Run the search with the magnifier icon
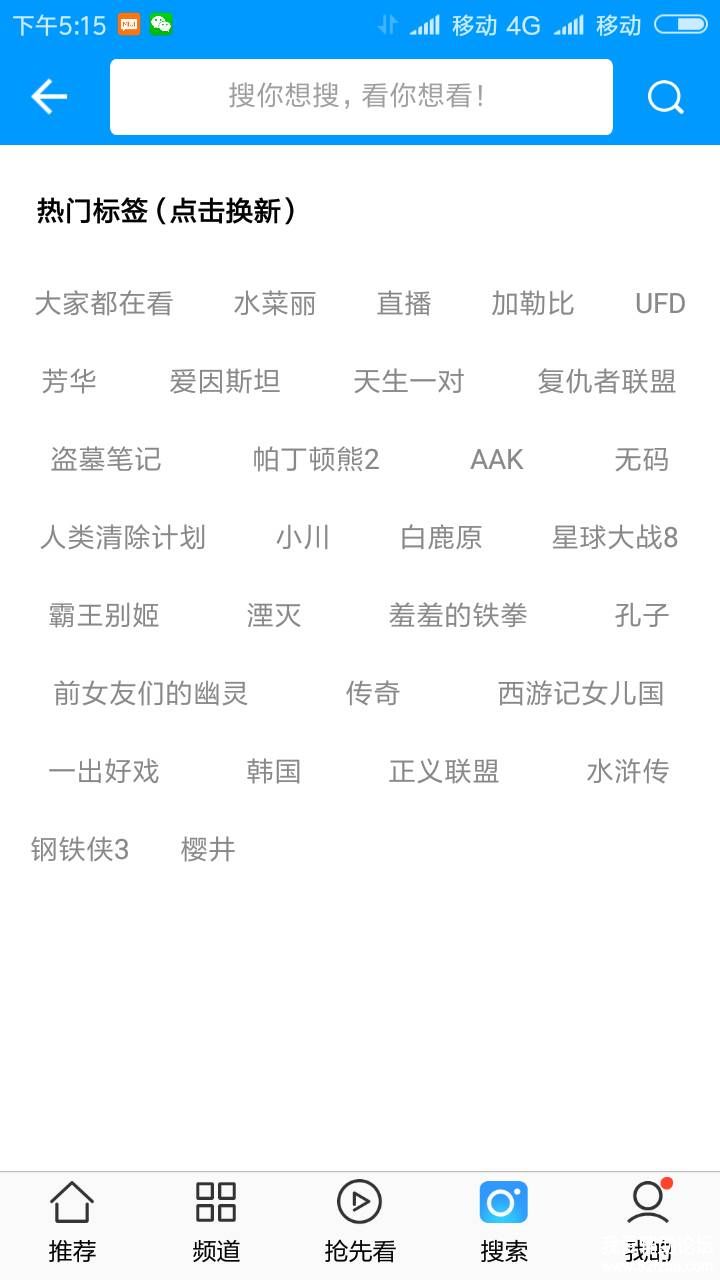This screenshot has height=1280, width=720. pyautogui.click(x=665, y=97)
